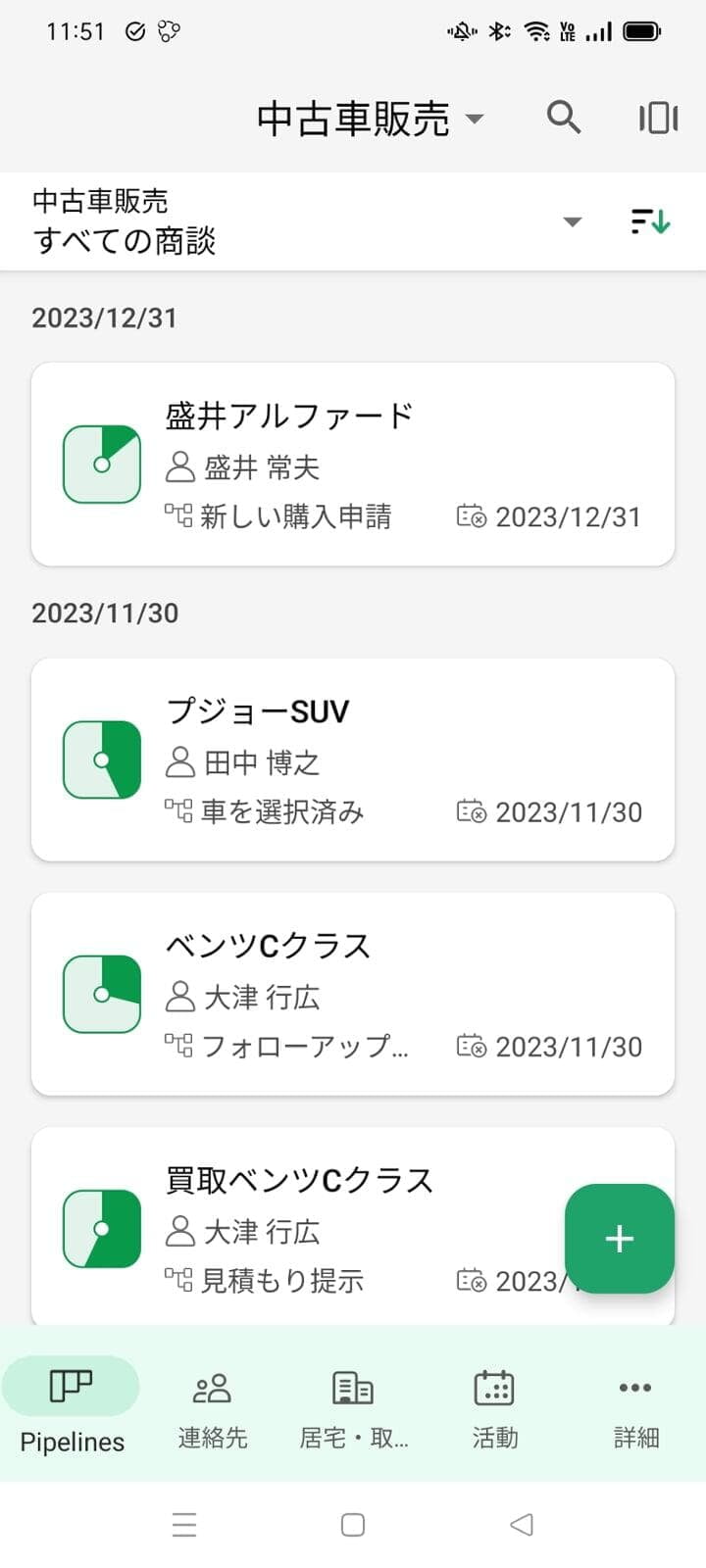Open the search icon in the top bar

[564, 118]
